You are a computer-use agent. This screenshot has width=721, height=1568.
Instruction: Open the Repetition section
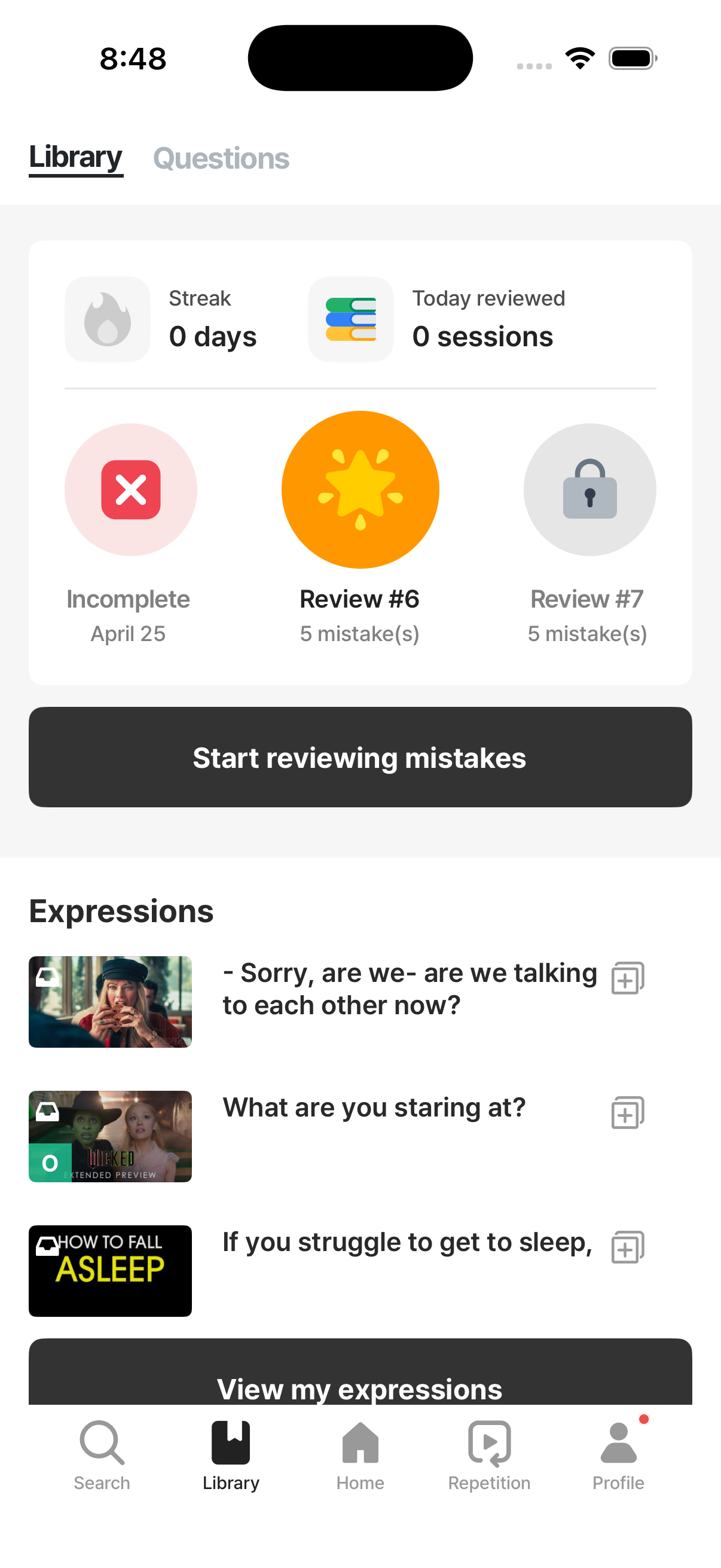(x=489, y=1455)
